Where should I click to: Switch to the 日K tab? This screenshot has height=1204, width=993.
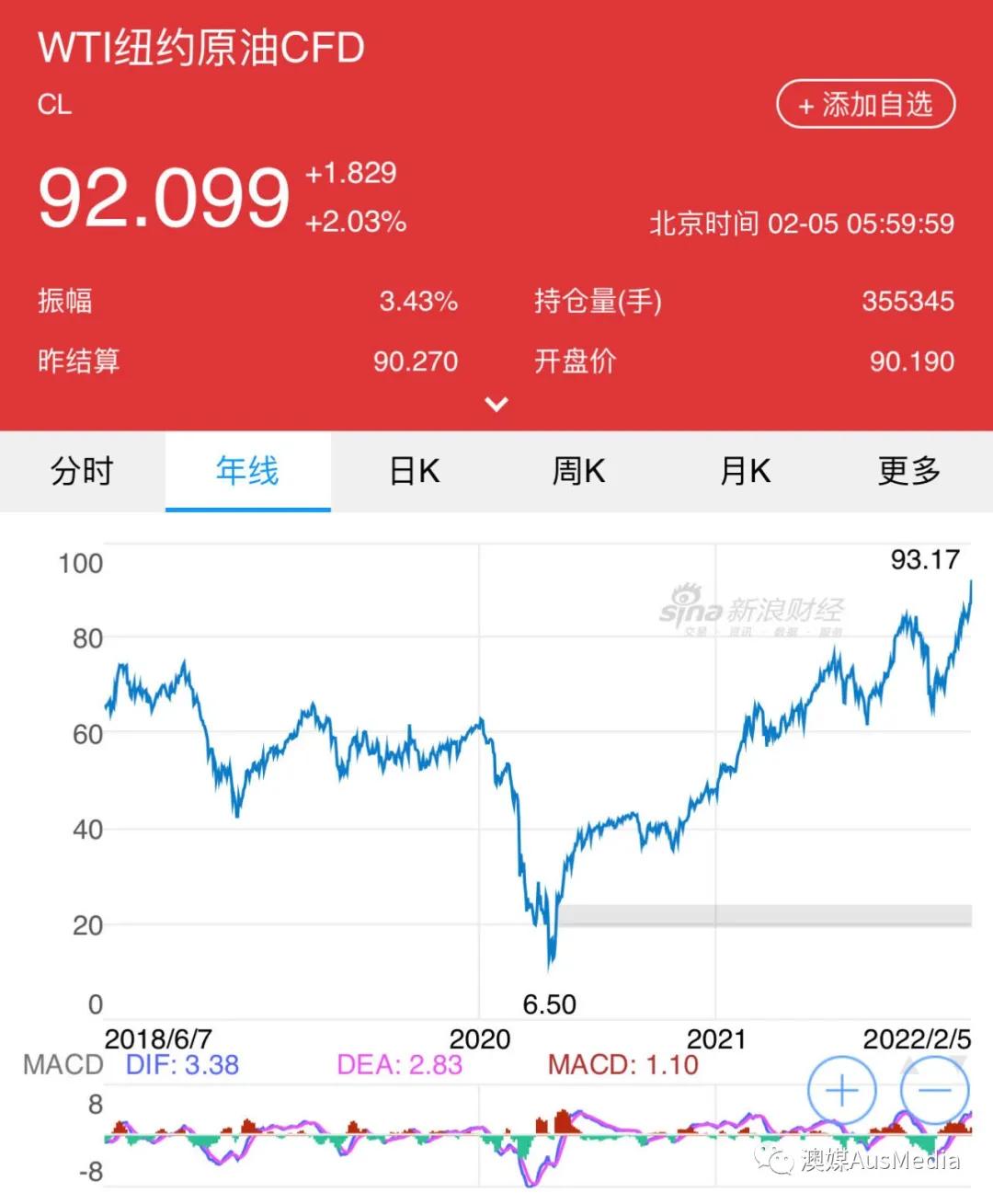[412, 471]
